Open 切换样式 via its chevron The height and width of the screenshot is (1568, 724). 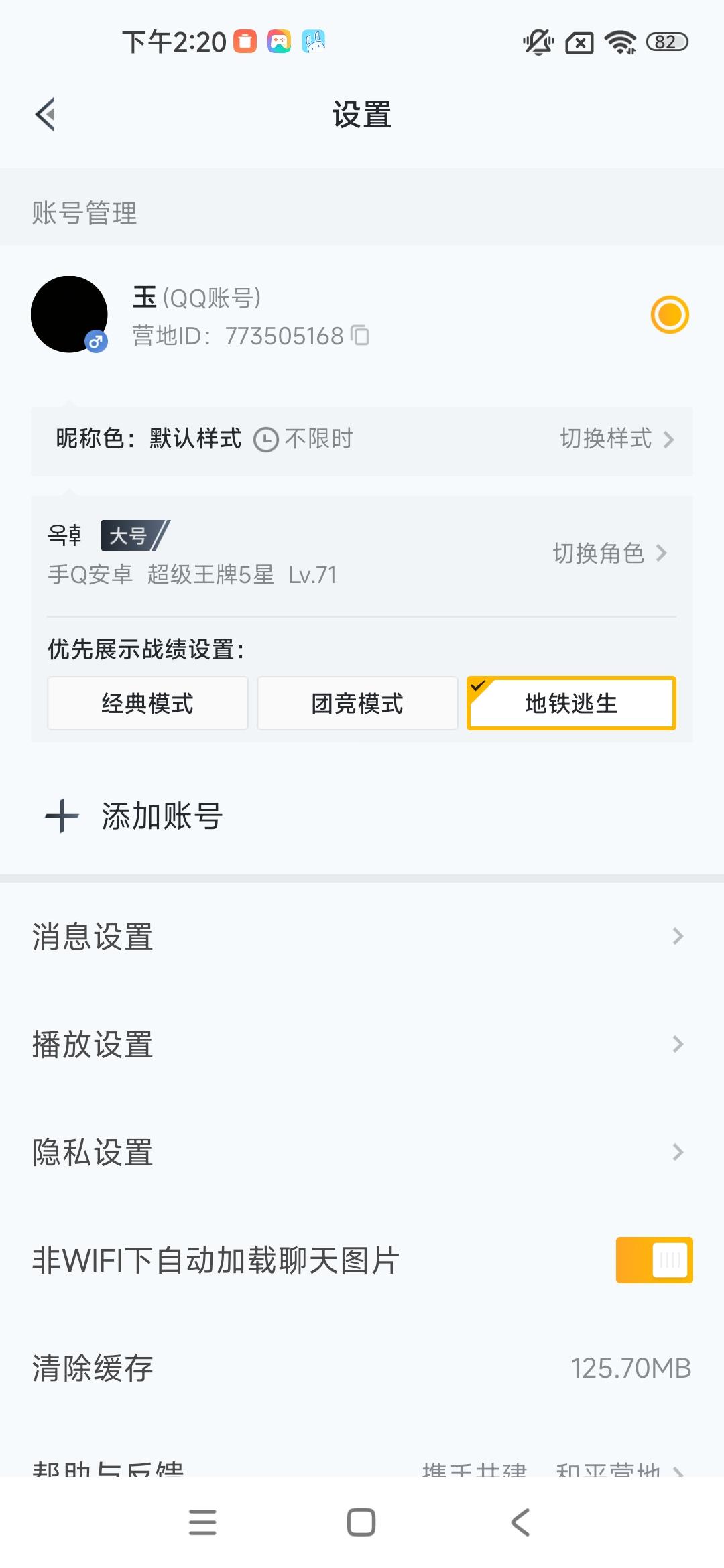(667, 440)
